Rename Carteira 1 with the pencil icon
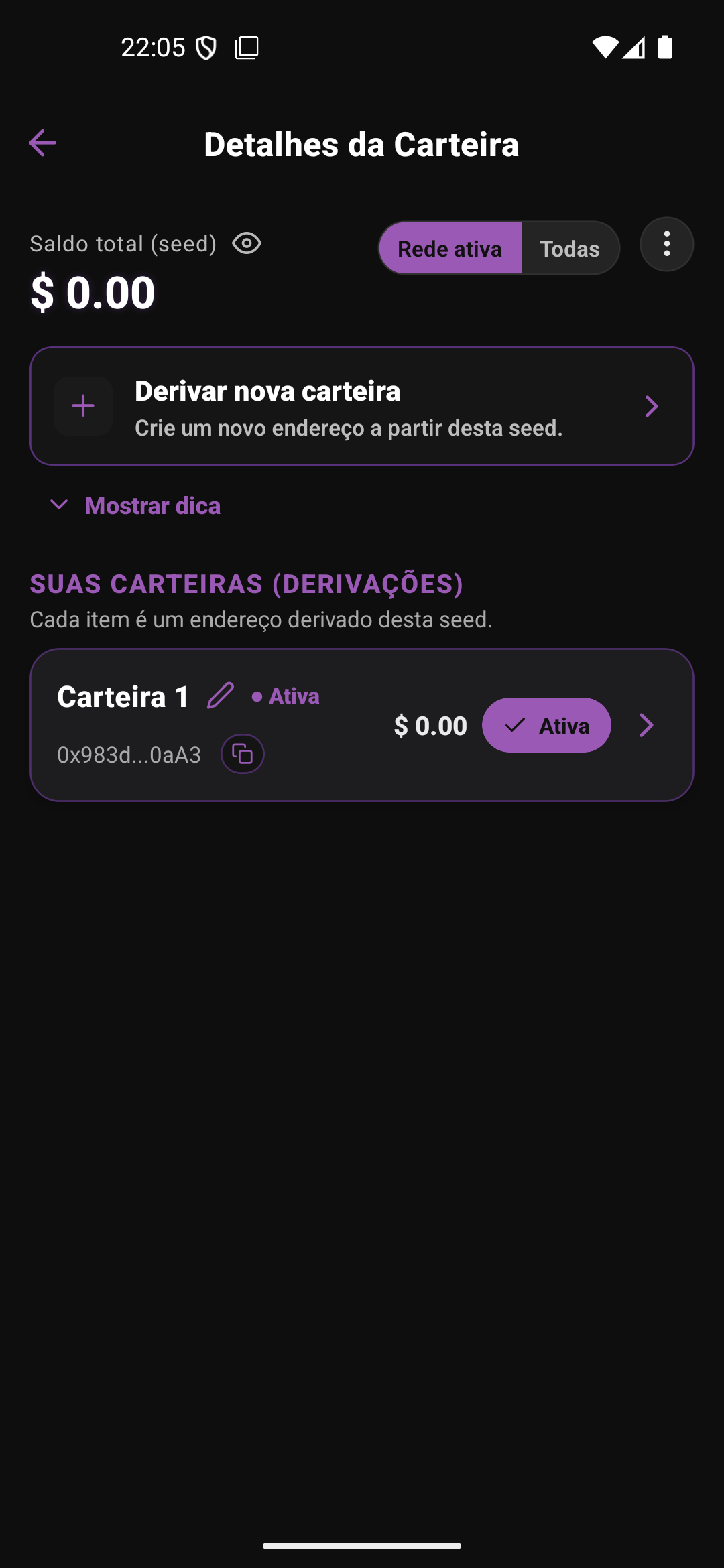724x1568 pixels. point(221,696)
